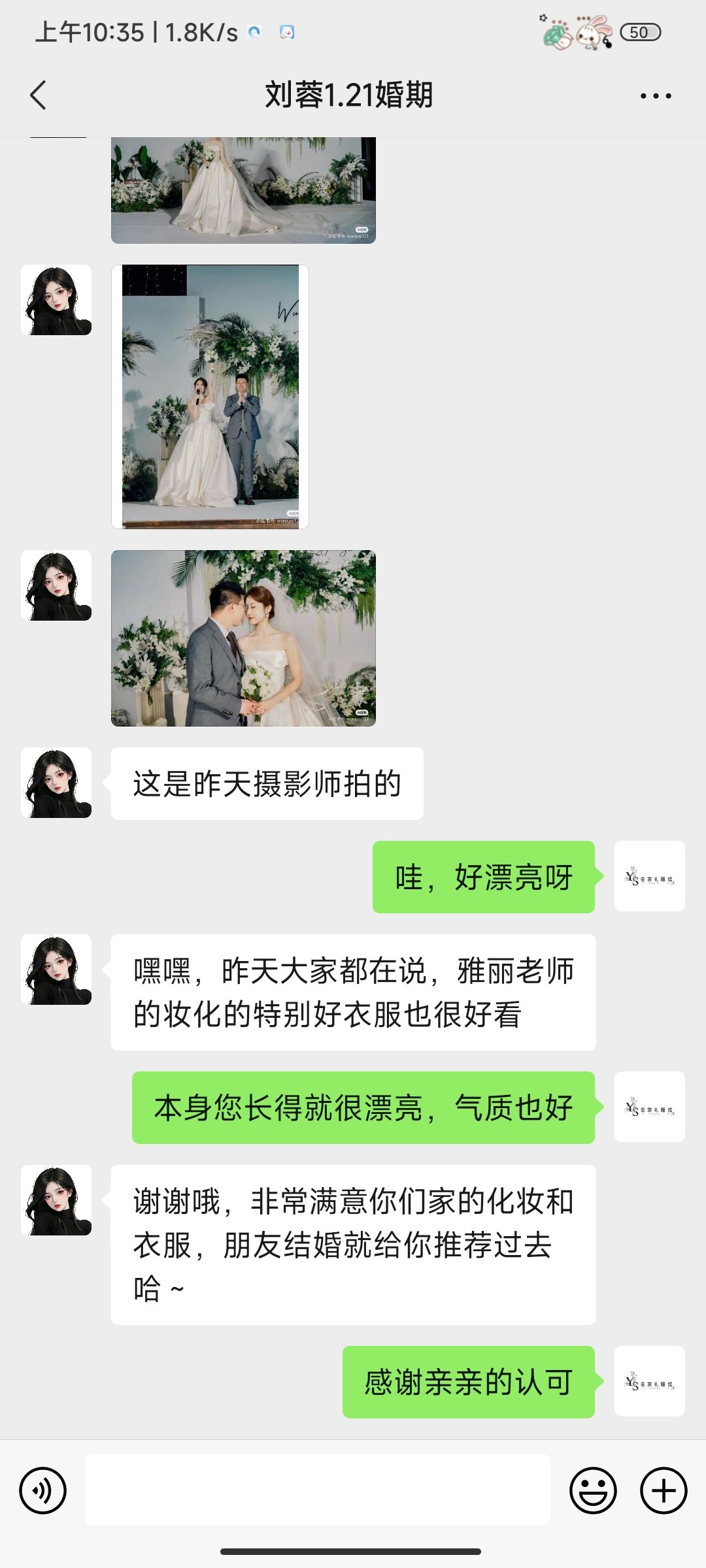
Task: Open the contact avatar beside 这是昨天摄影师拍的
Action: pyautogui.click(x=56, y=783)
